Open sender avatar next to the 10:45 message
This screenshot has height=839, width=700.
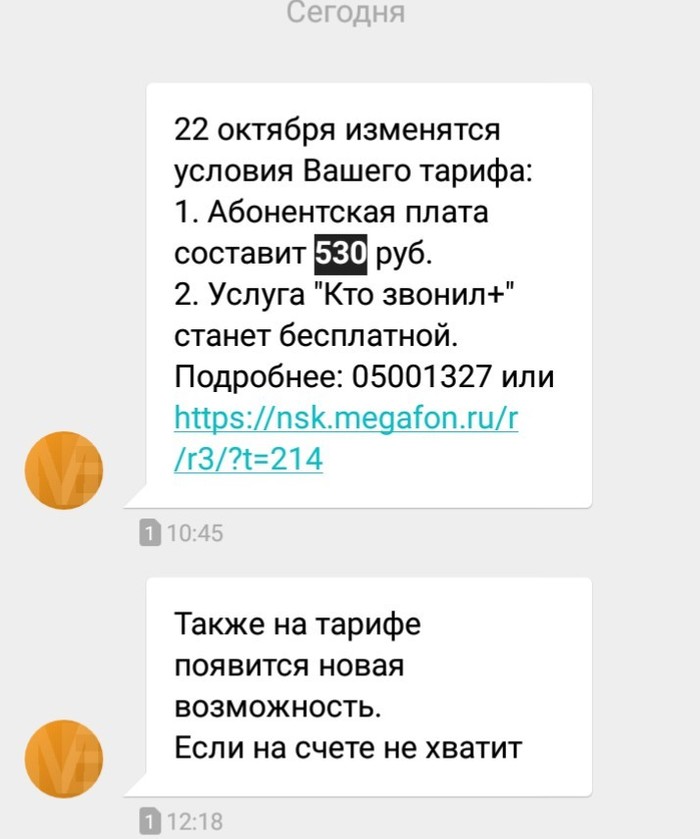point(63,470)
